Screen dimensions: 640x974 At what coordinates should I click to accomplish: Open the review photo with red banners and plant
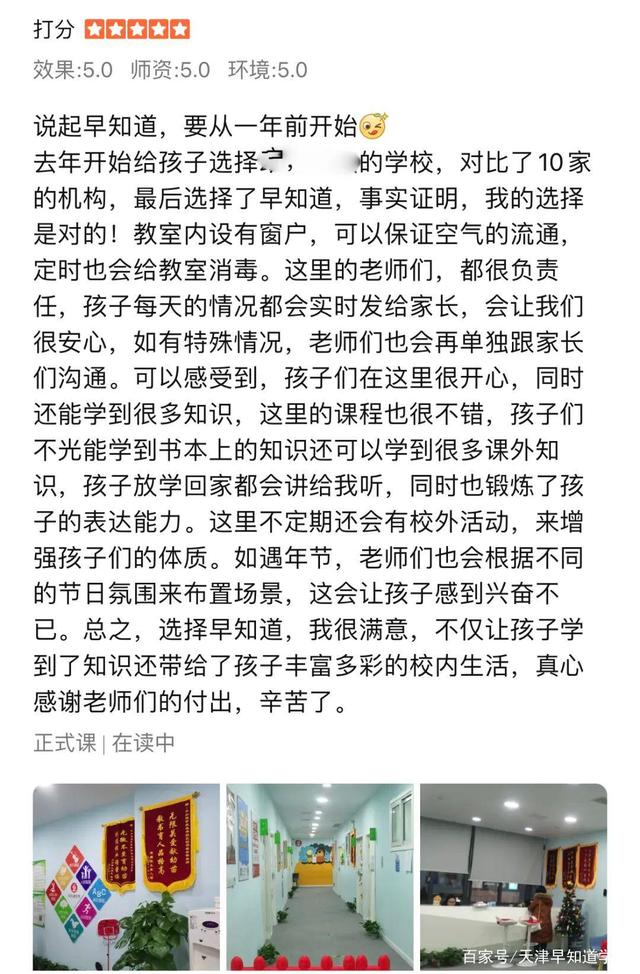point(125,876)
